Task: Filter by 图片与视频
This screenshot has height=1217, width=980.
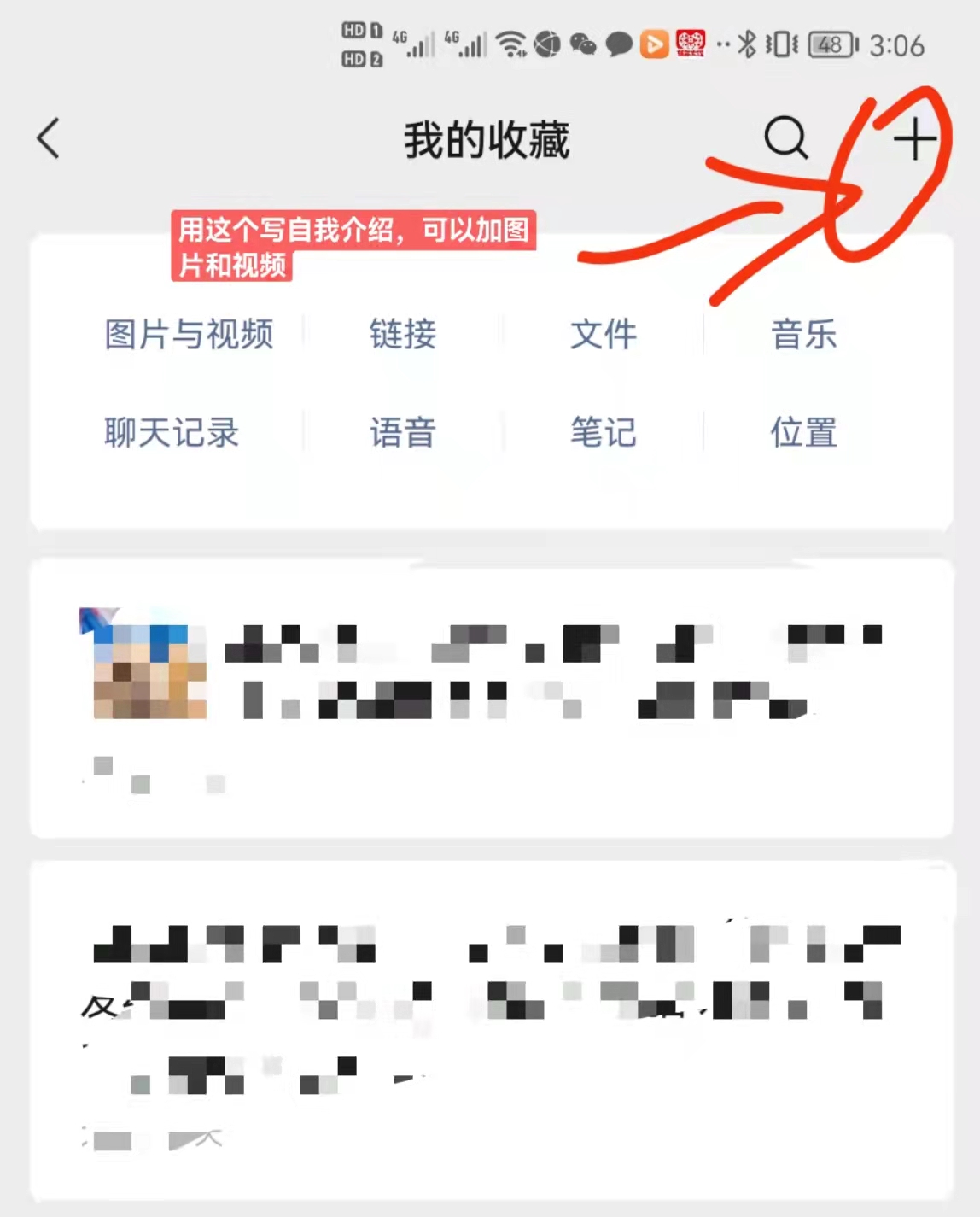Action: click(x=189, y=334)
